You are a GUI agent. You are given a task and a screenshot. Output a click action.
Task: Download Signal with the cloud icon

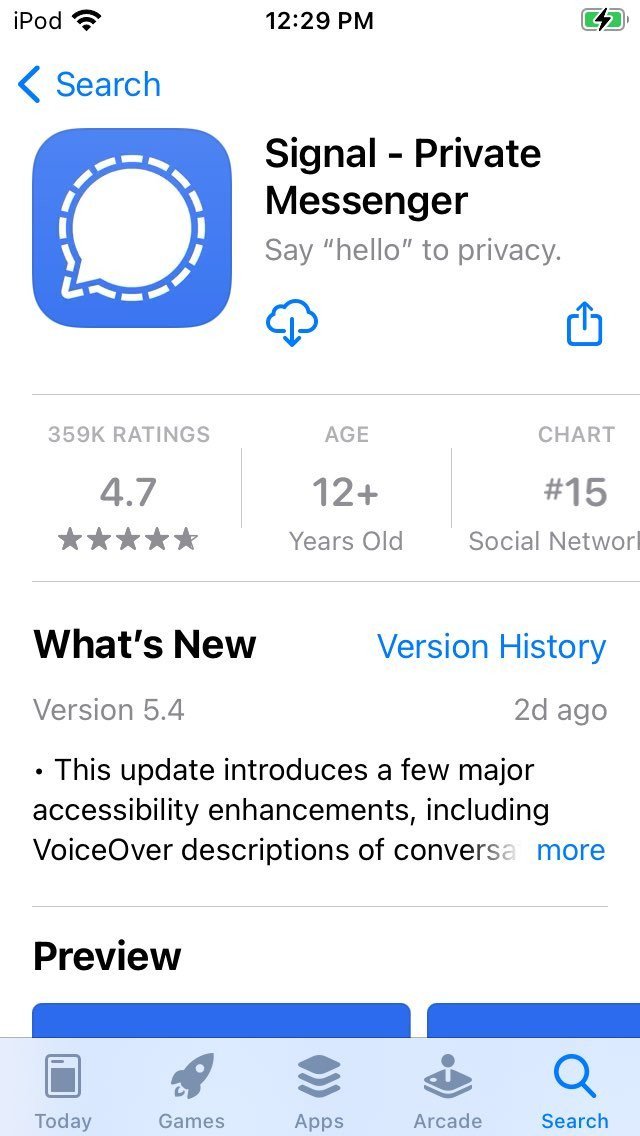coord(291,324)
